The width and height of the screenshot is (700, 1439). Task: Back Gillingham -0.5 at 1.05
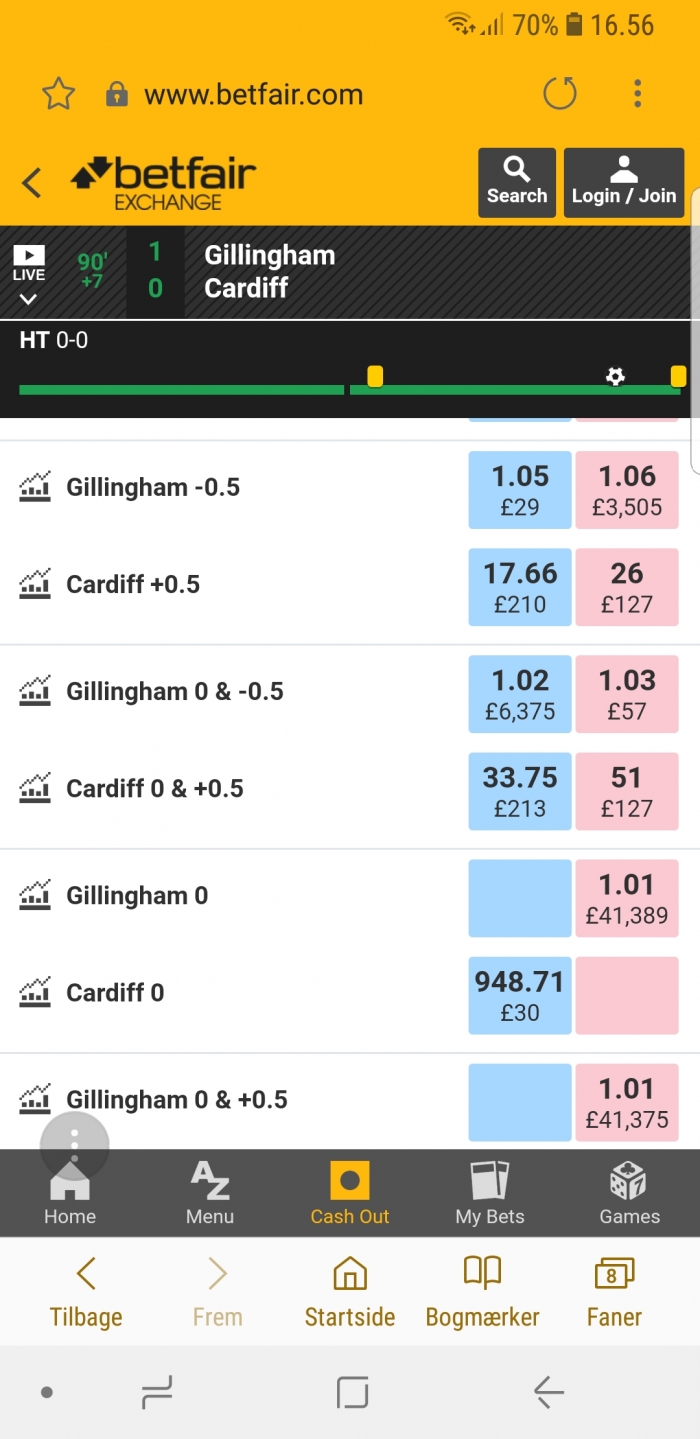pyautogui.click(x=520, y=489)
